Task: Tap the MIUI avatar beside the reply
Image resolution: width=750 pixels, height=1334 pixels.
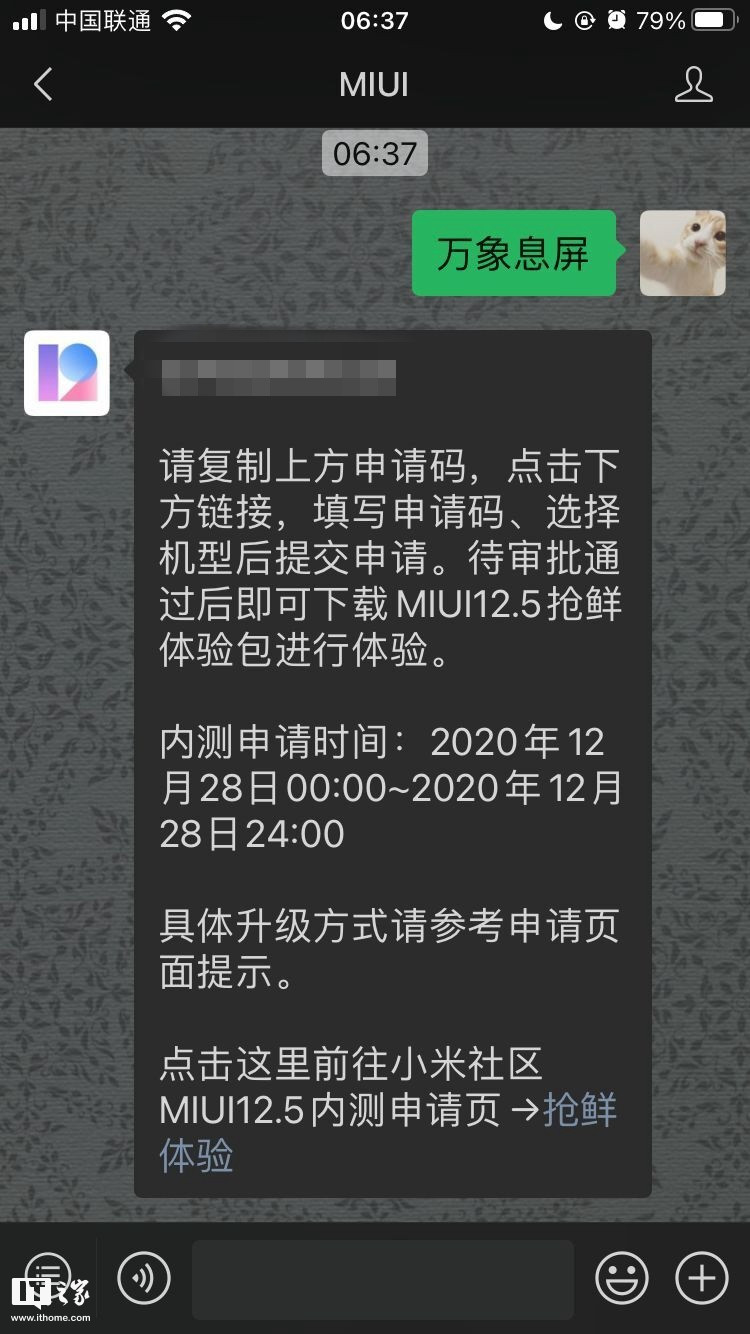Action: coord(67,373)
